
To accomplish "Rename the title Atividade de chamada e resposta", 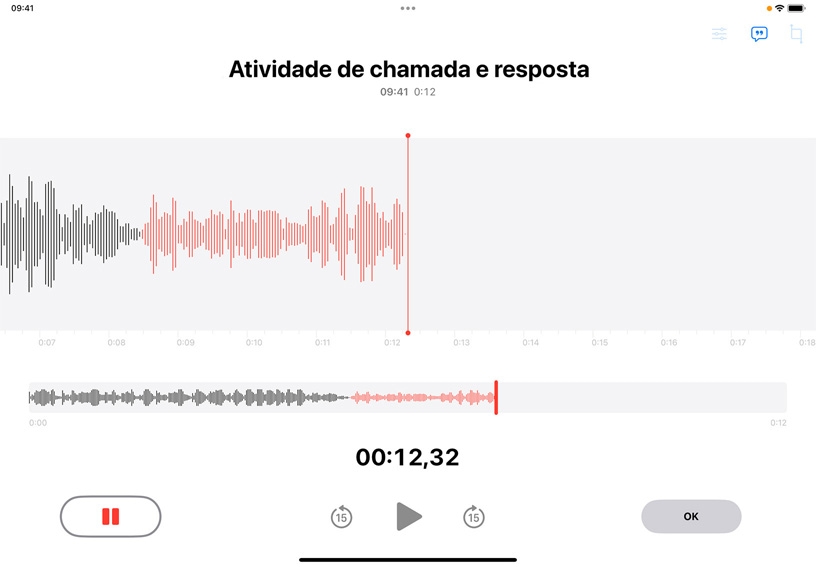I will click(409, 69).
